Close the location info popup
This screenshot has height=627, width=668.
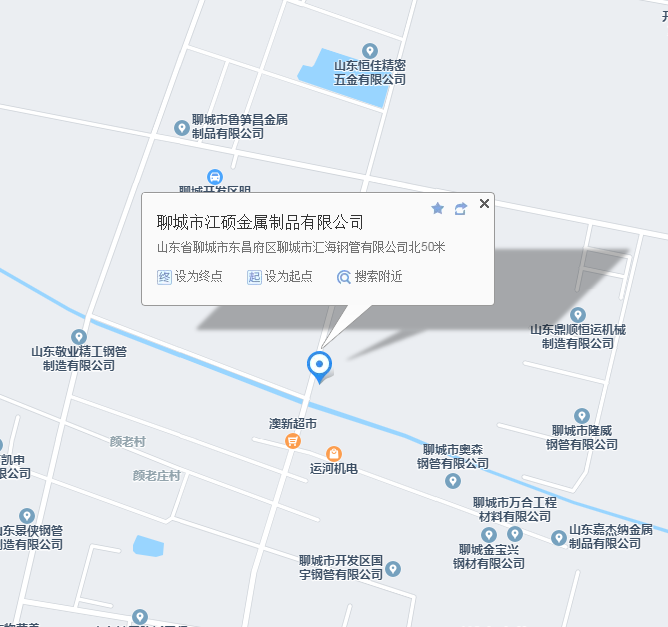[x=485, y=204]
